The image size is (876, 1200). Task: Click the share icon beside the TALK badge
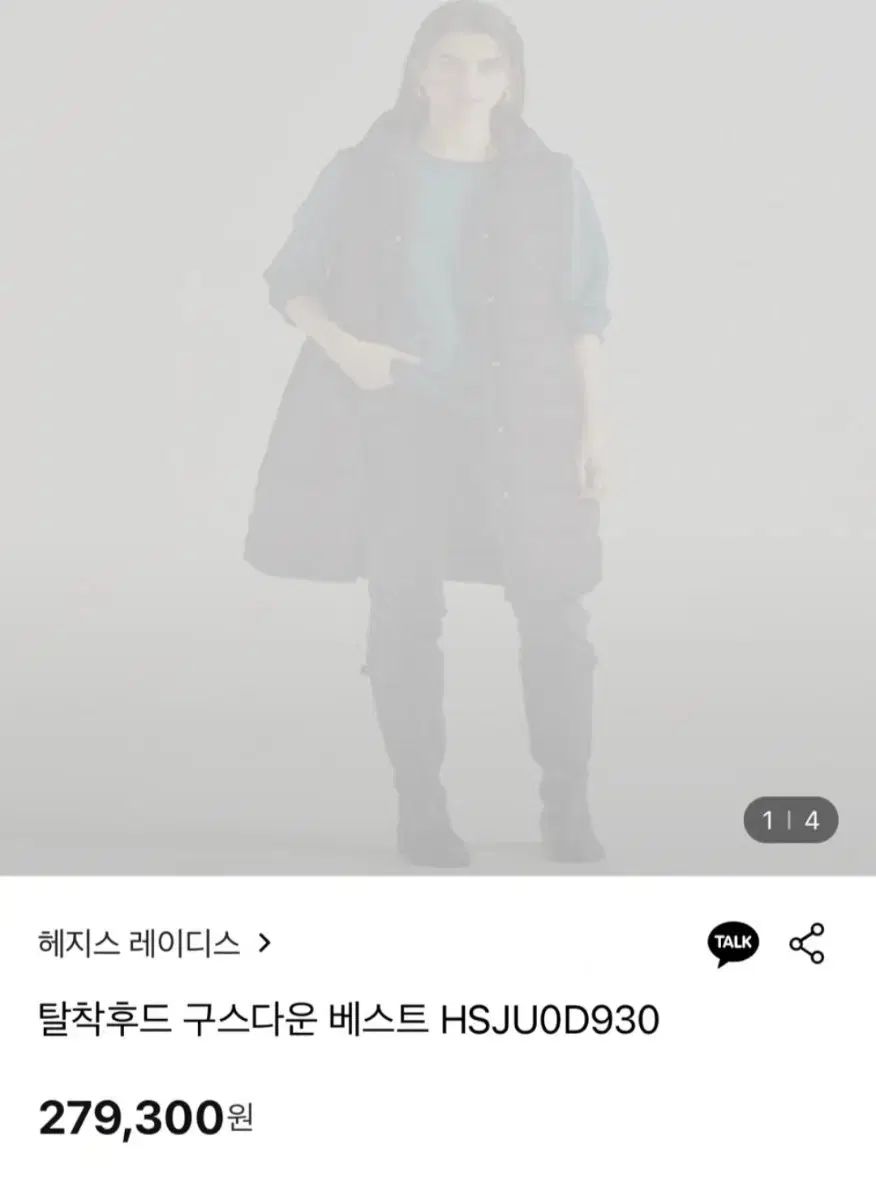(x=806, y=944)
